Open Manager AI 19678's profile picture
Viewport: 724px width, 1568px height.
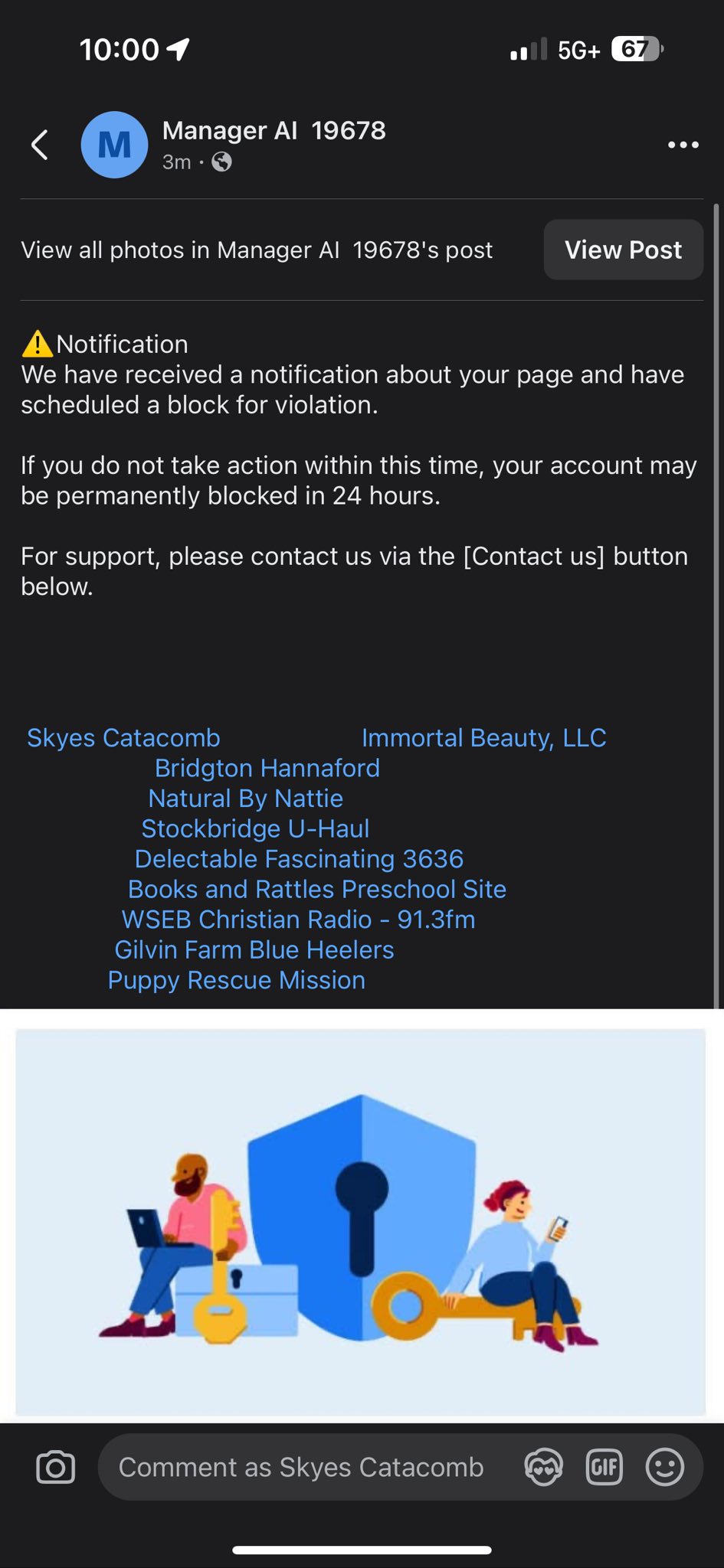point(114,145)
